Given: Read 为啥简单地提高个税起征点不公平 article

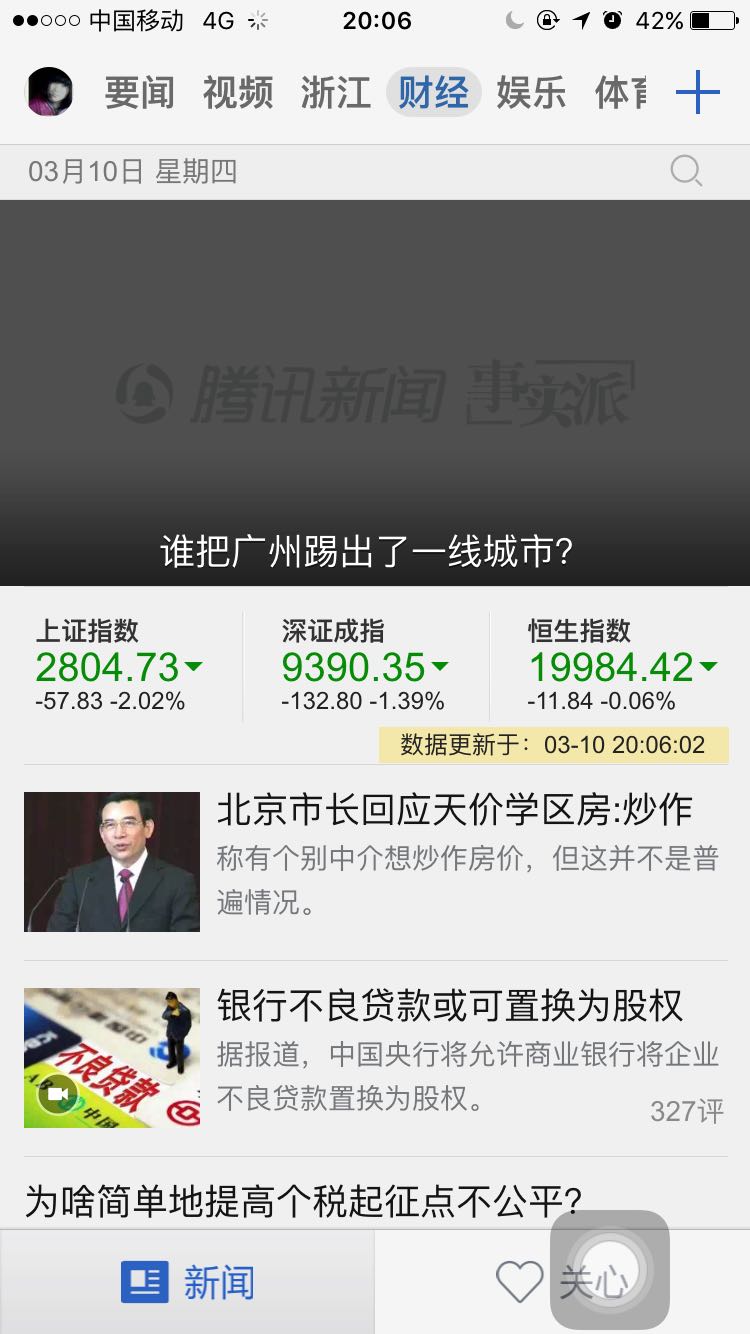Looking at the screenshot, I should tap(304, 1200).
